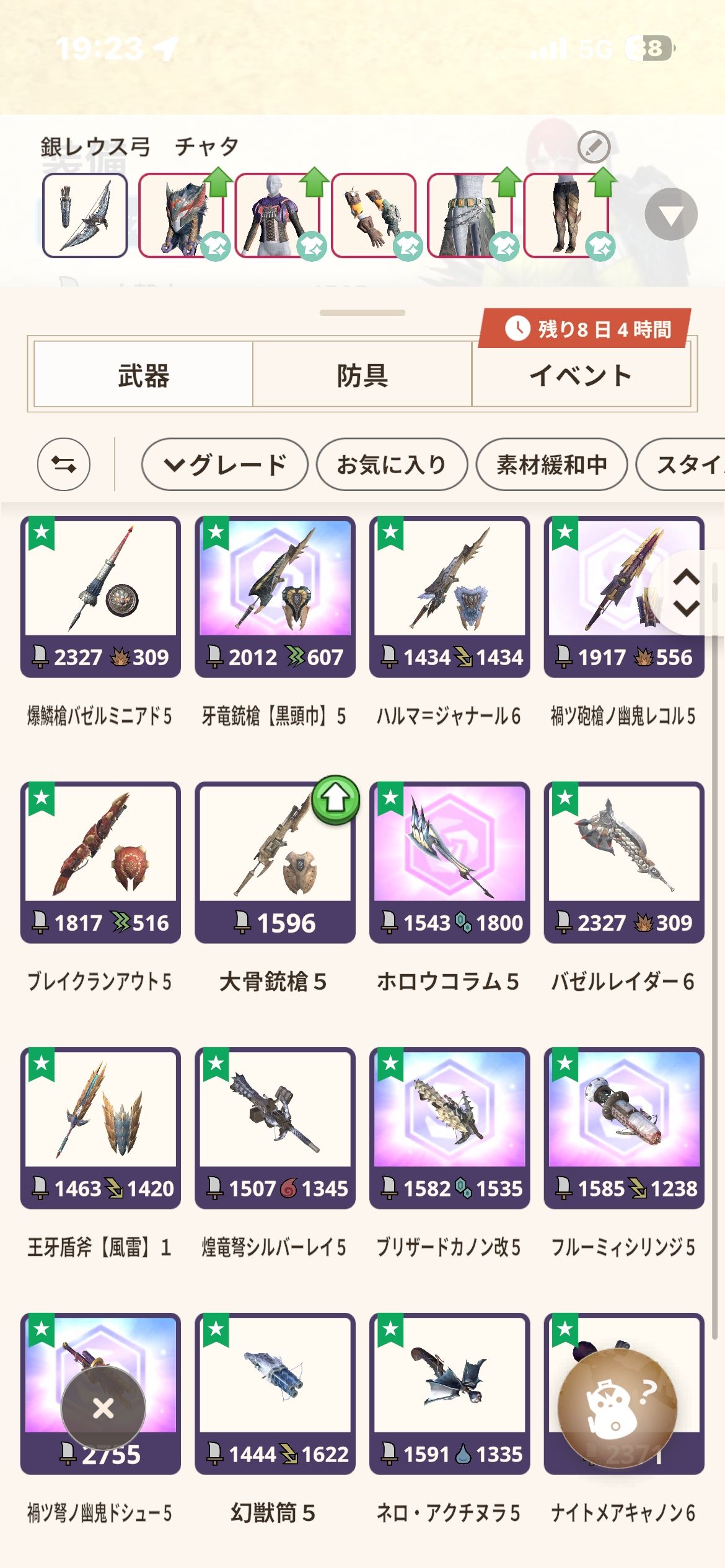Open ハルマ=ジャナール6 weapon card
Viewport: 725px width, 1568px height.
tap(449, 596)
